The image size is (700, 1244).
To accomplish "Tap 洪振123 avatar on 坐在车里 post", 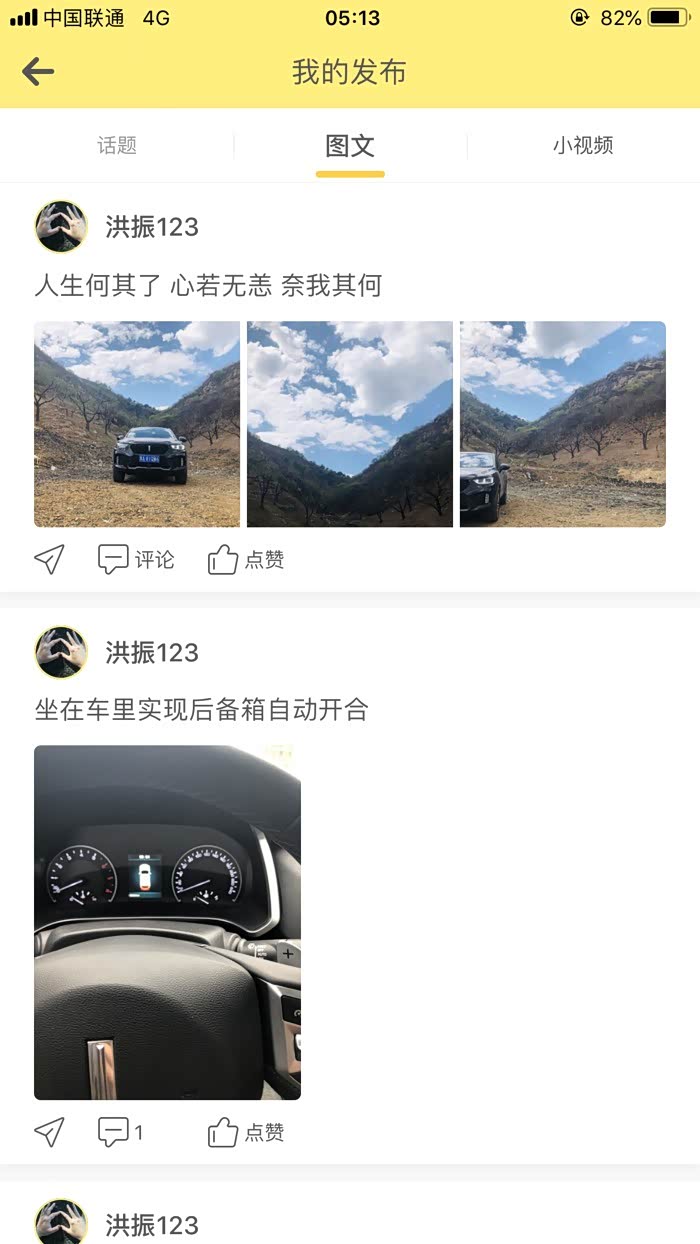I will coord(61,653).
